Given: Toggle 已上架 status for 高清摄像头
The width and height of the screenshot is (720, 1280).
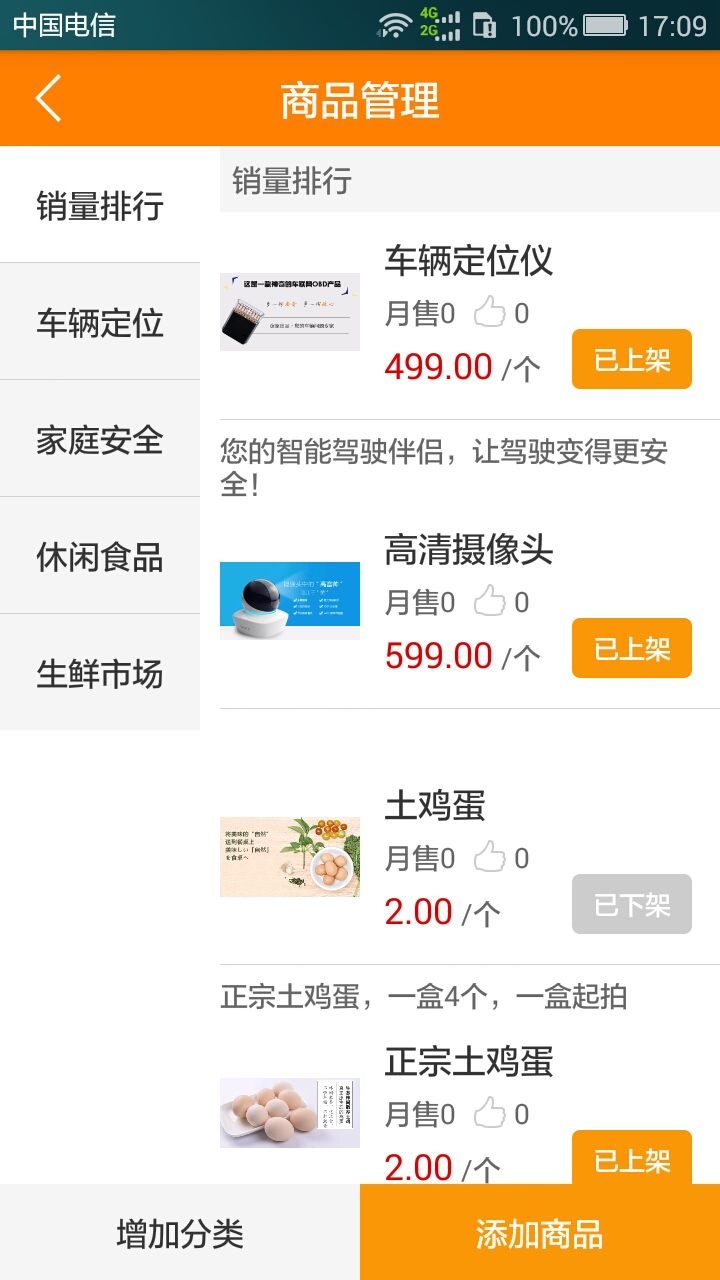Looking at the screenshot, I should point(631,648).
